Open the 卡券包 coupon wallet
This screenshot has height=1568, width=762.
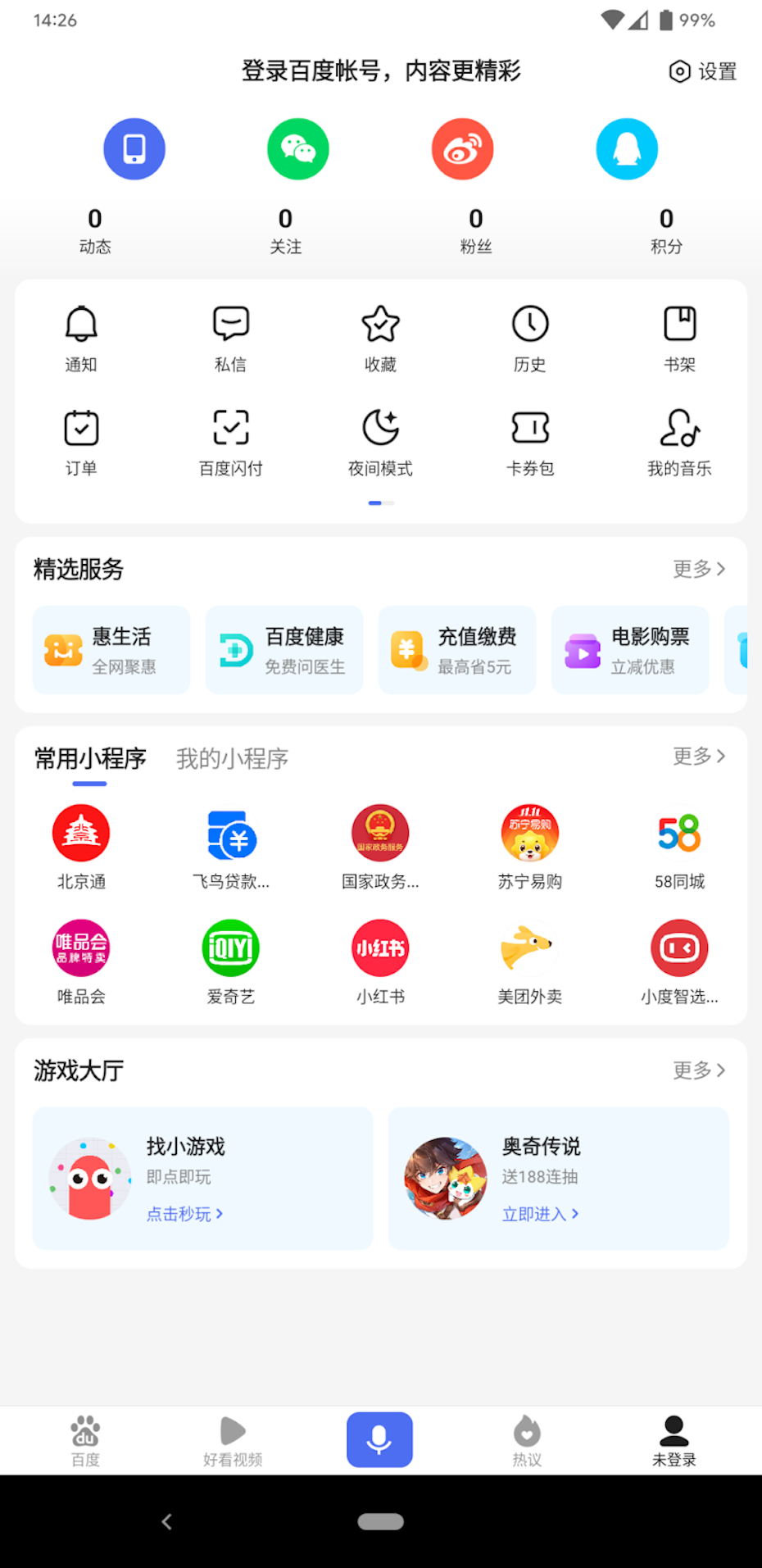click(530, 441)
